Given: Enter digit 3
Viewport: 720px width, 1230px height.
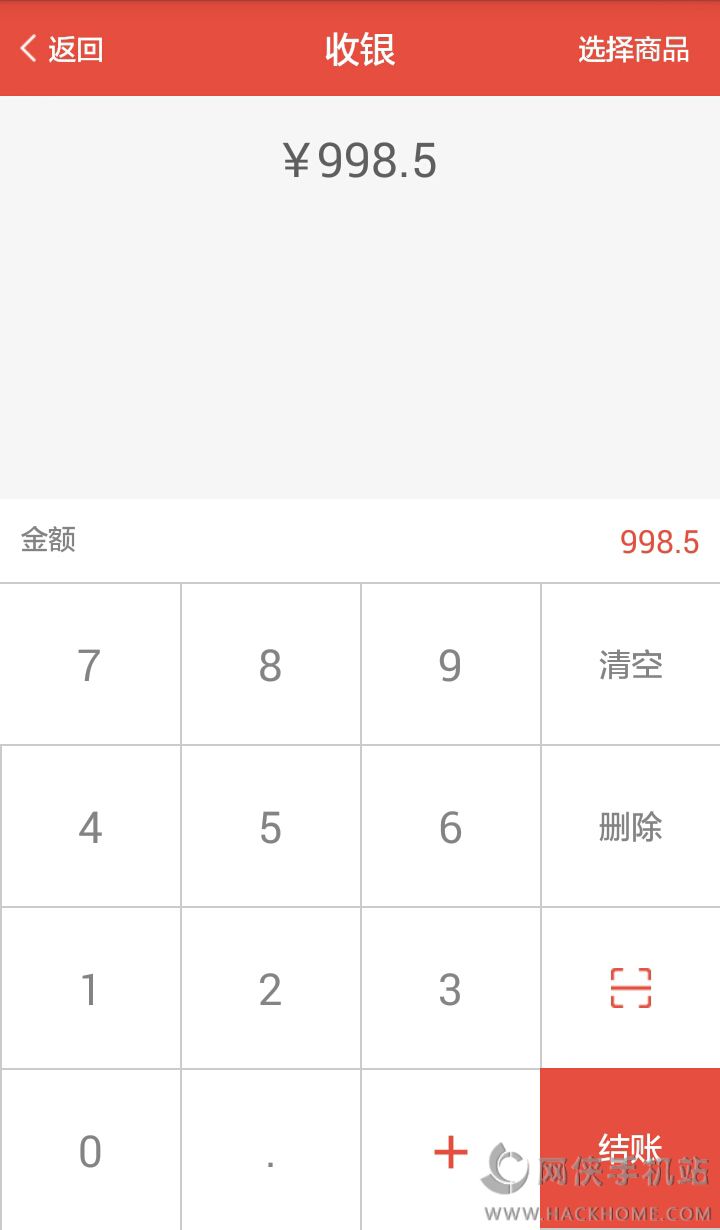Looking at the screenshot, I should click(x=451, y=989).
